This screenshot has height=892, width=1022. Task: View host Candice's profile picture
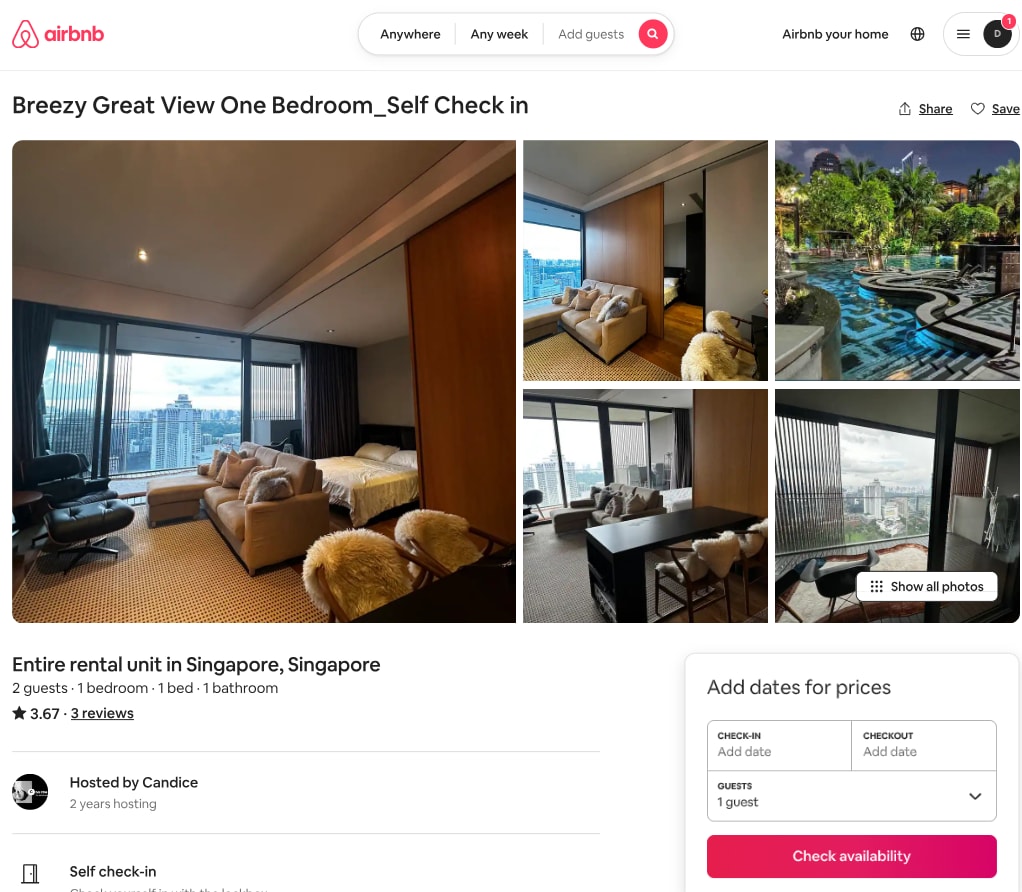click(x=30, y=792)
